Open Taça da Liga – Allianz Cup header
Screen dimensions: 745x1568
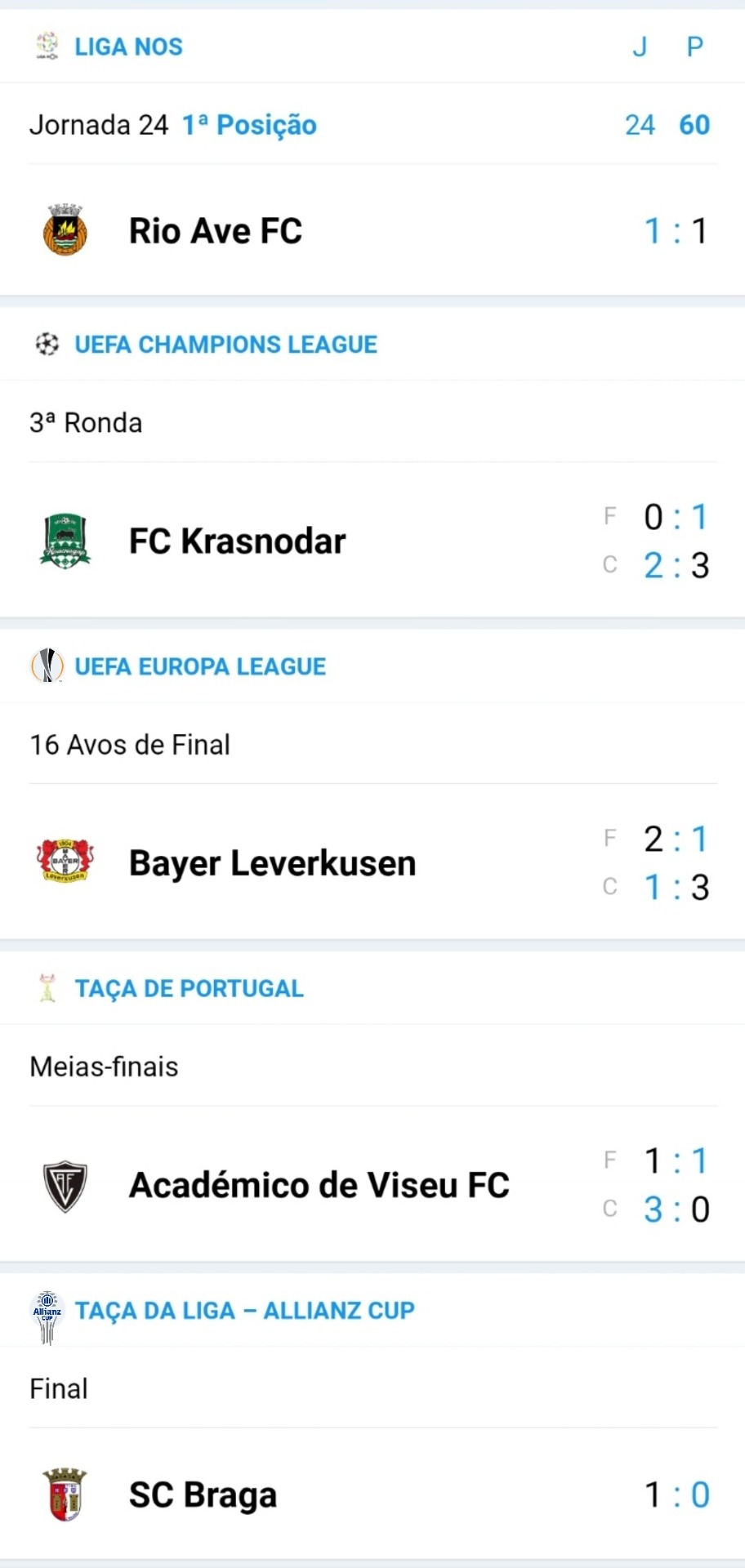244,1310
